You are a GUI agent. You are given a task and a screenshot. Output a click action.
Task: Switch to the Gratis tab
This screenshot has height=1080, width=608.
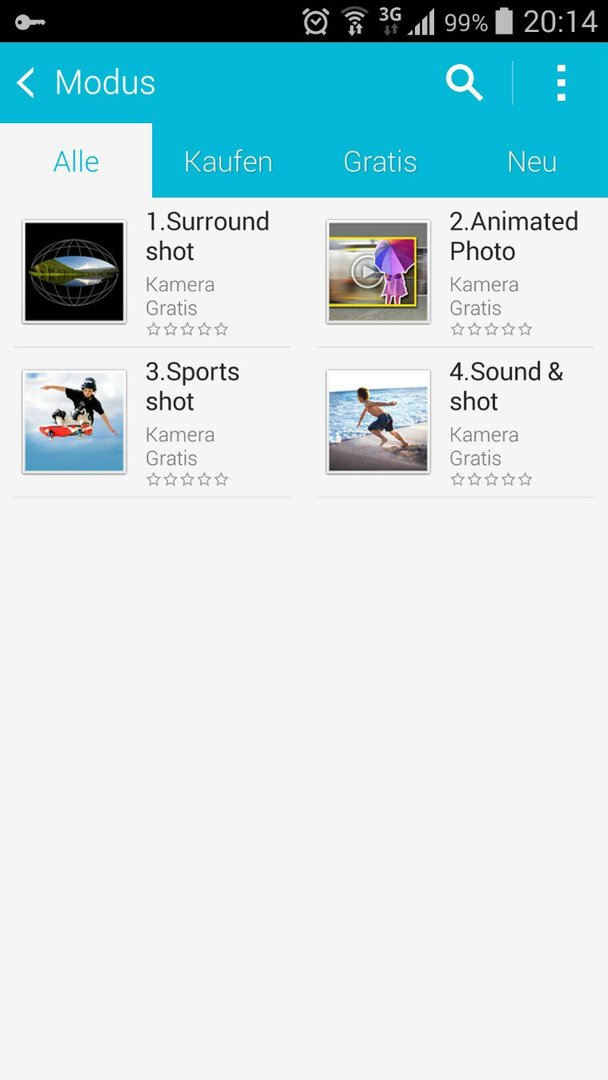pyautogui.click(x=380, y=161)
